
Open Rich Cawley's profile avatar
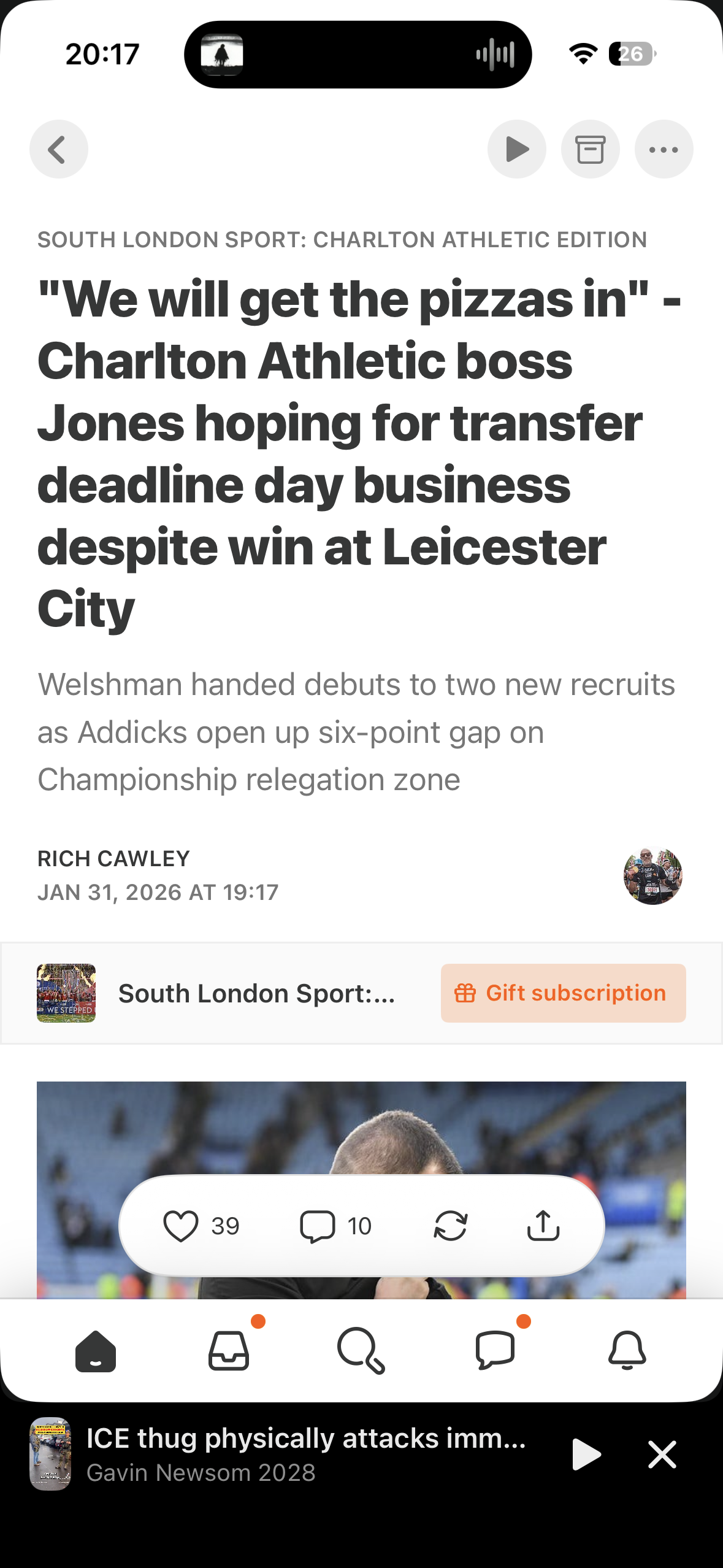pos(652,875)
